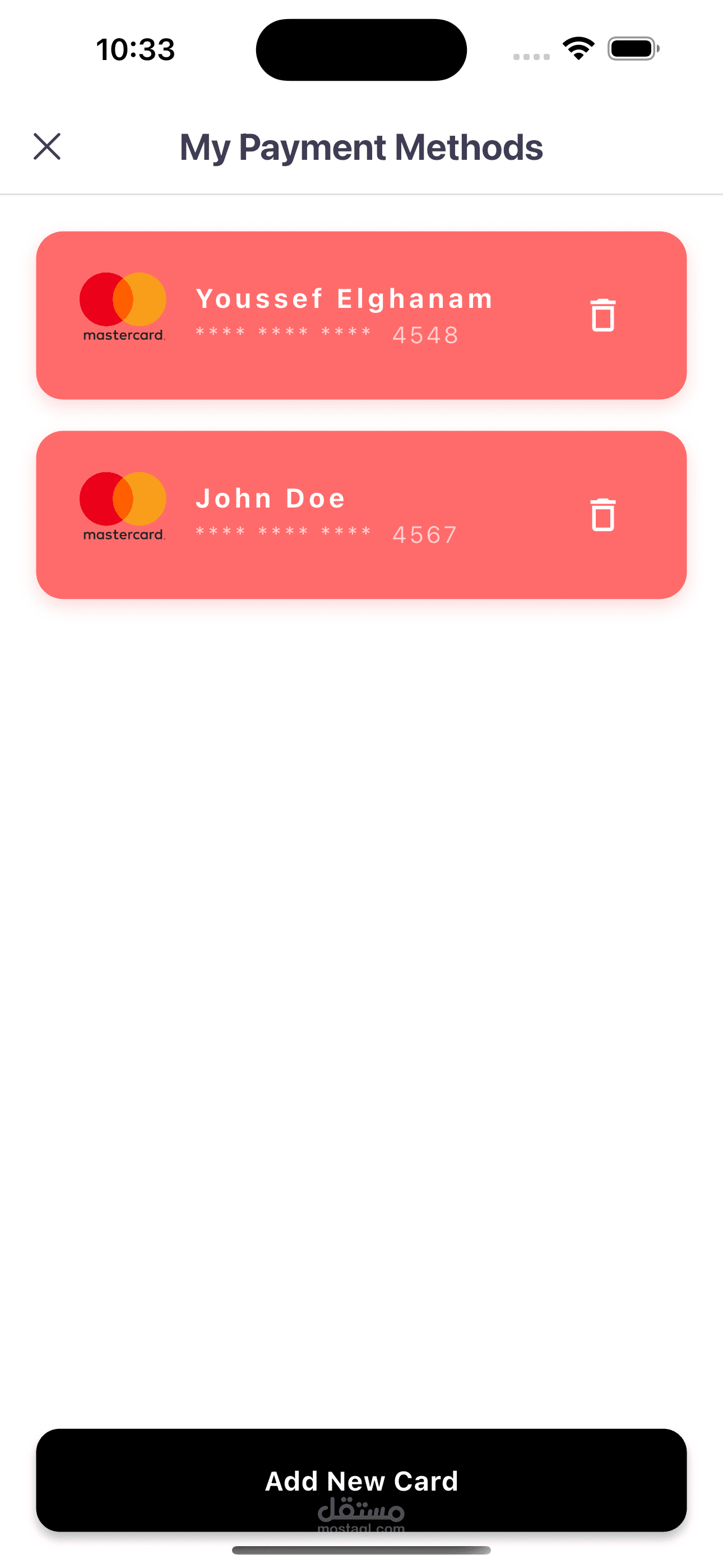Tap the Add New Card button

click(x=361, y=1481)
